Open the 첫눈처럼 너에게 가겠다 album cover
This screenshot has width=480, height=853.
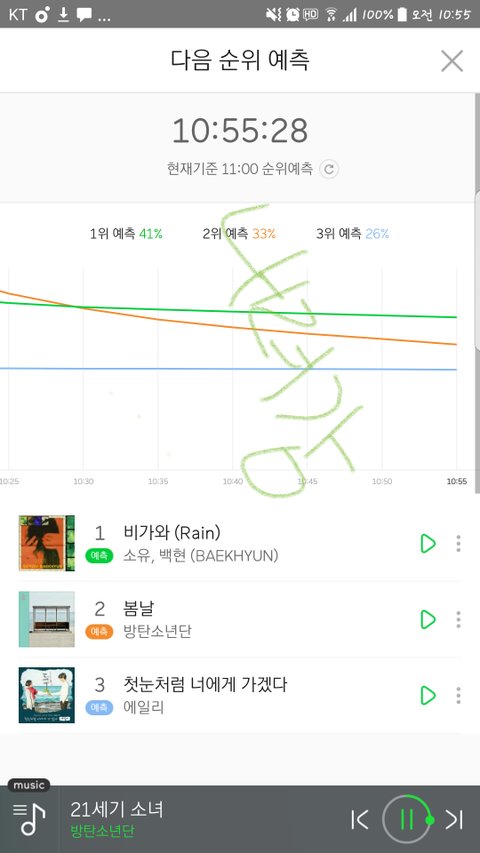(x=47, y=695)
